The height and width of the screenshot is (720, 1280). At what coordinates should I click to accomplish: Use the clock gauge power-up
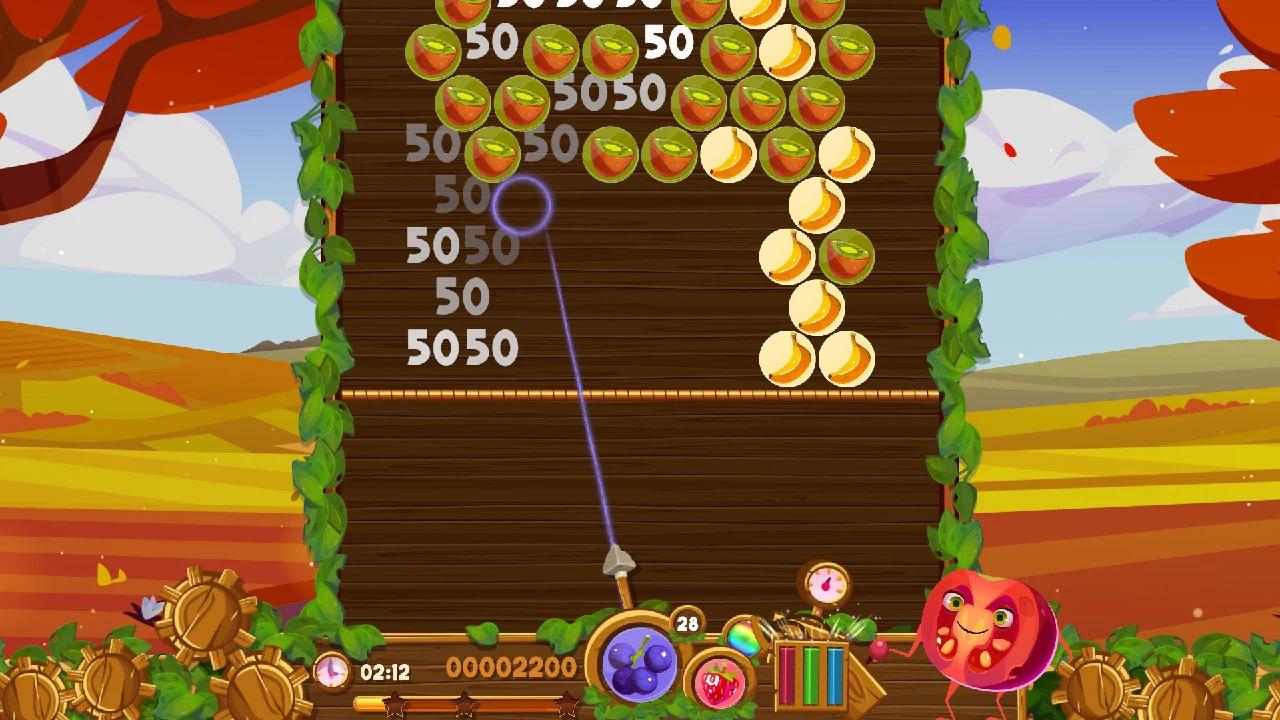(x=827, y=584)
